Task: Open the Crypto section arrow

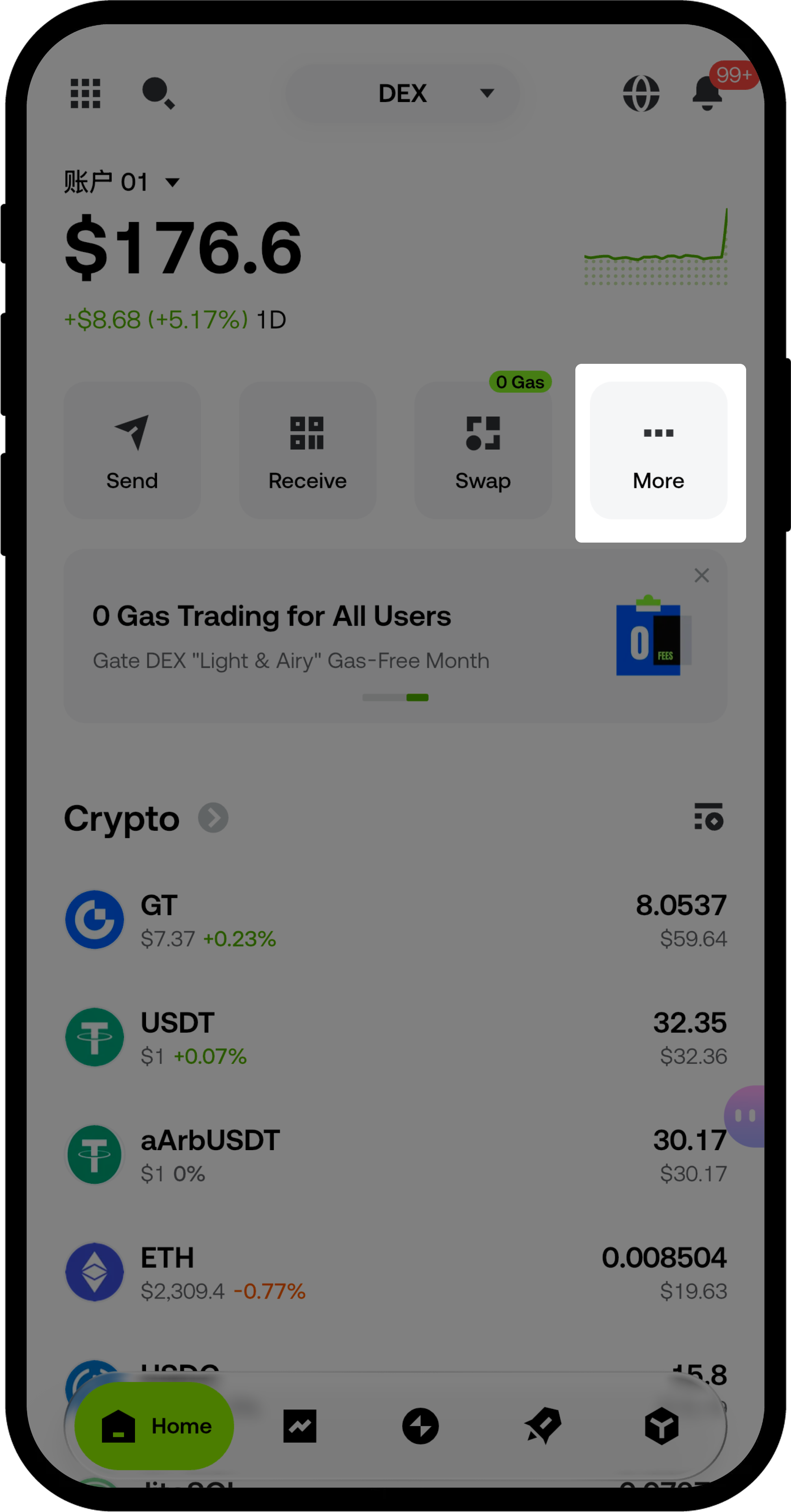Action: tap(213, 818)
